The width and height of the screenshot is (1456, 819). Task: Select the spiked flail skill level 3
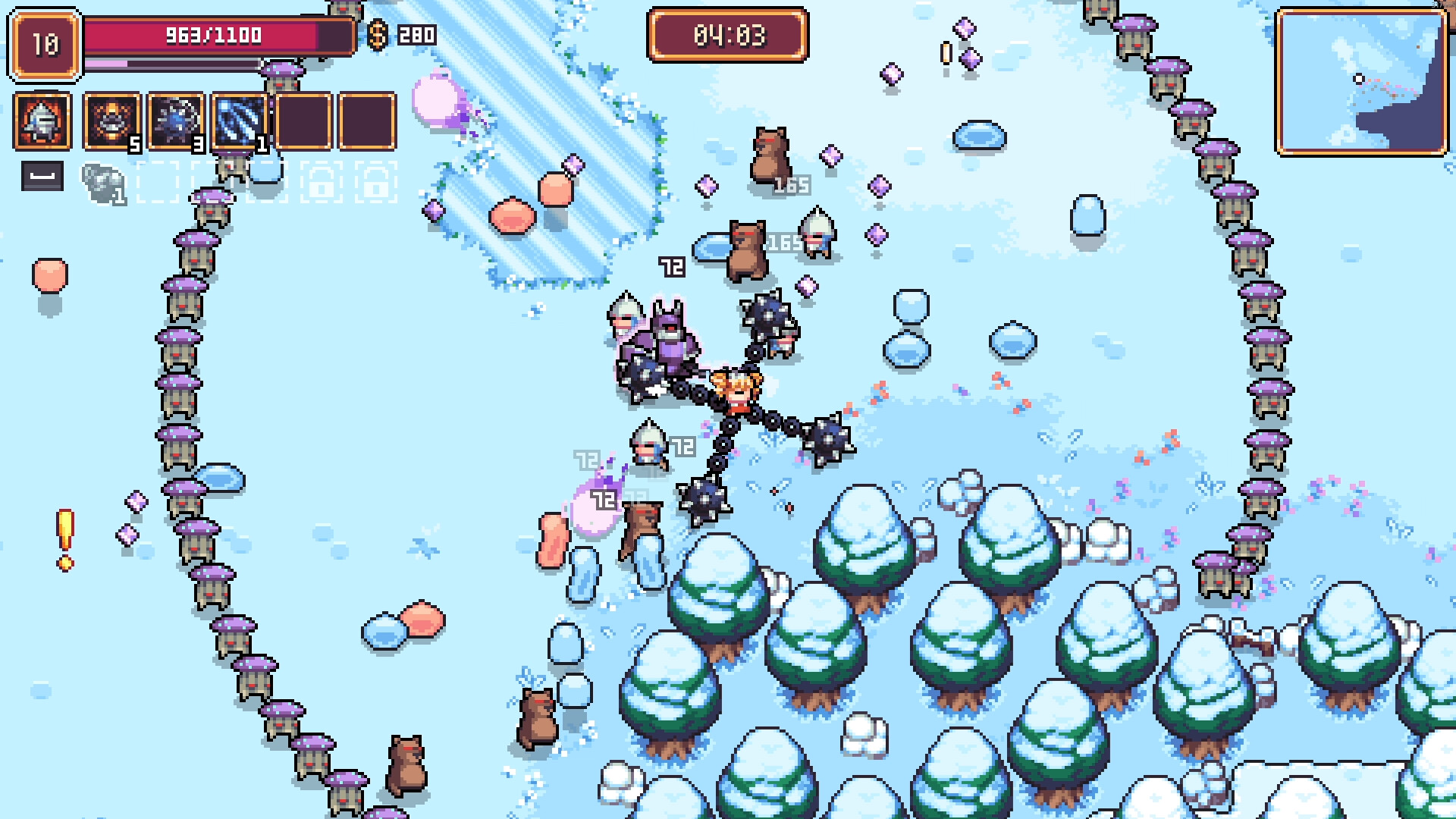(x=176, y=121)
